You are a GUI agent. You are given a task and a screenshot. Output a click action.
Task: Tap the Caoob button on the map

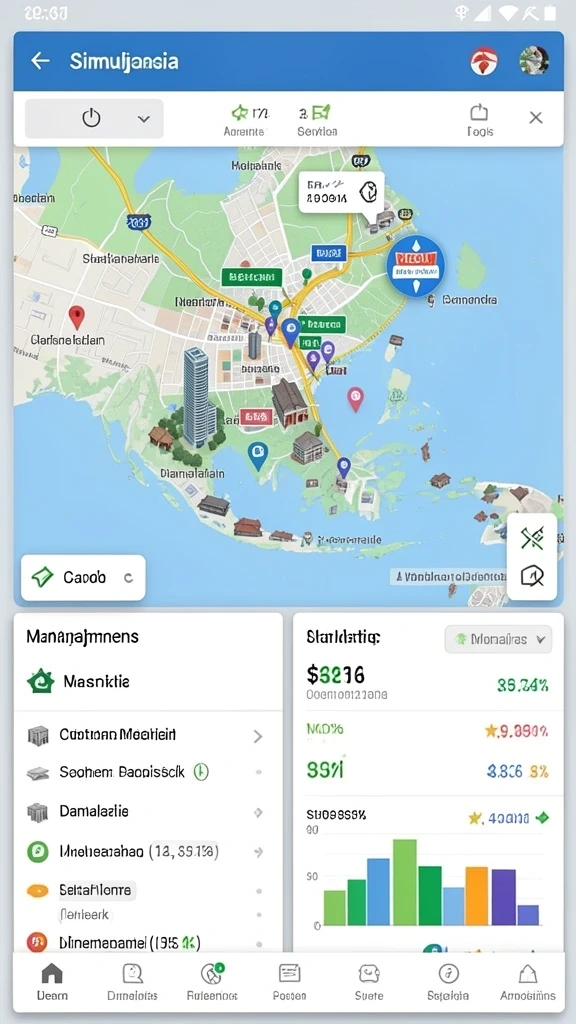83,577
